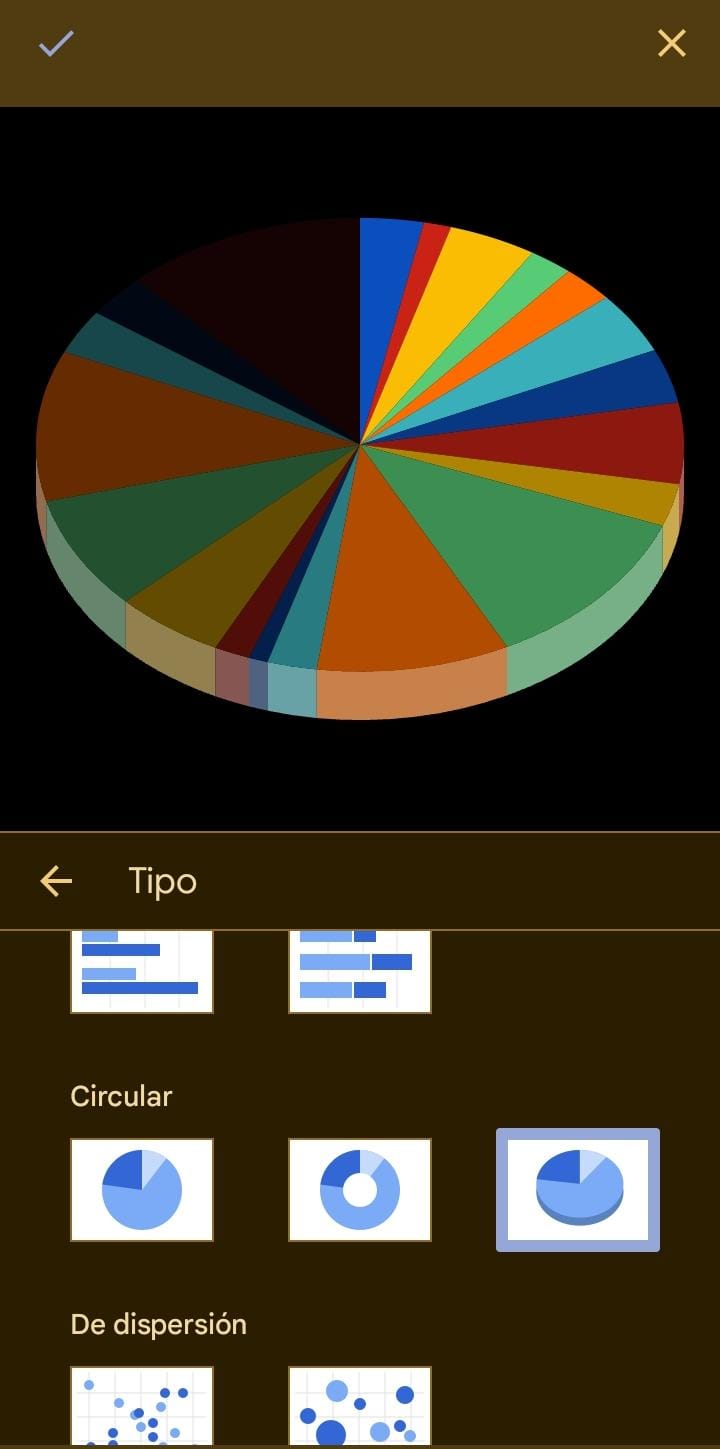This screenshot has width=720, height=1449.
Task: Go back from the Tipo panel
Action: [56, 881]
